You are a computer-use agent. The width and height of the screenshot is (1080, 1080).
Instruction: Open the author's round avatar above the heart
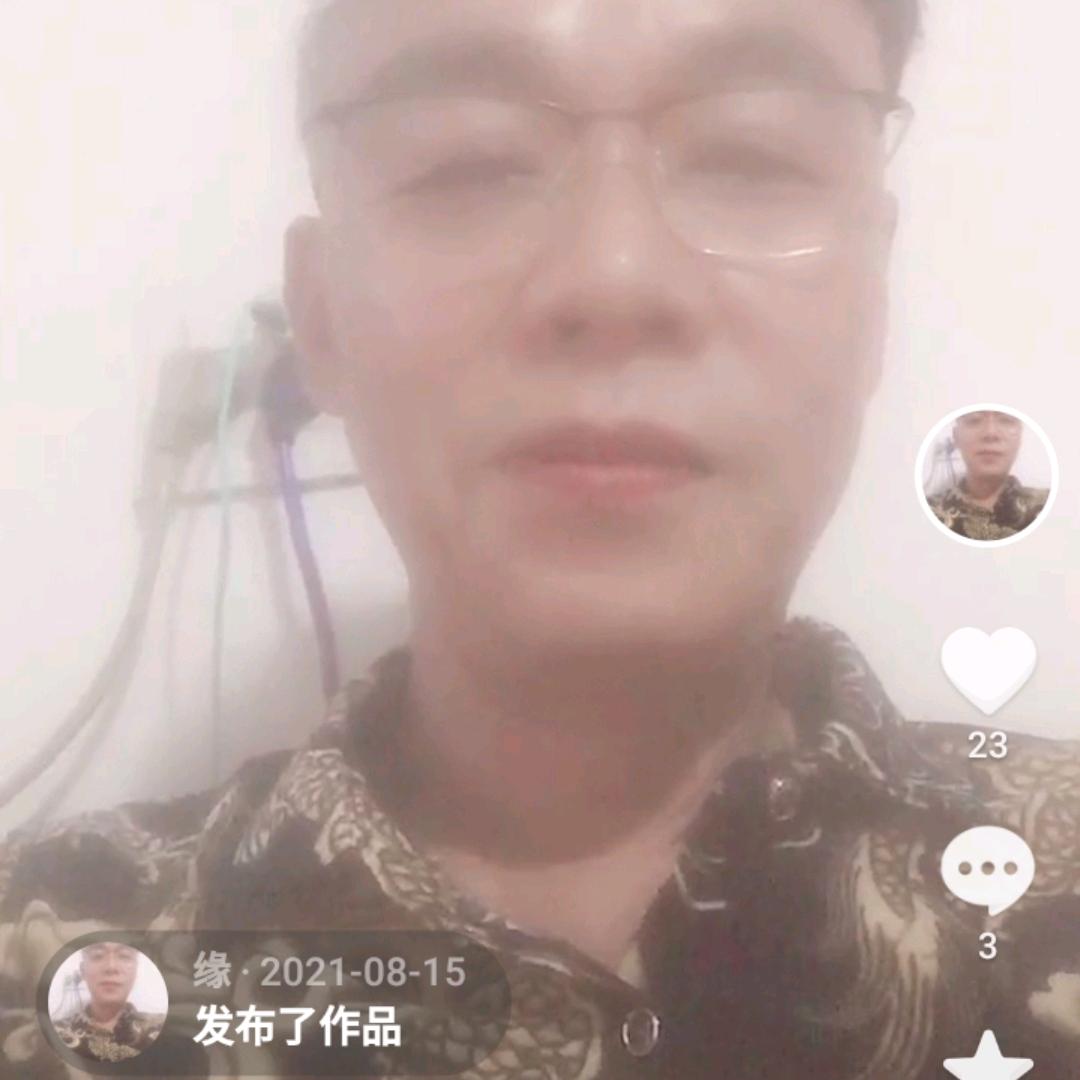point(986,475)
